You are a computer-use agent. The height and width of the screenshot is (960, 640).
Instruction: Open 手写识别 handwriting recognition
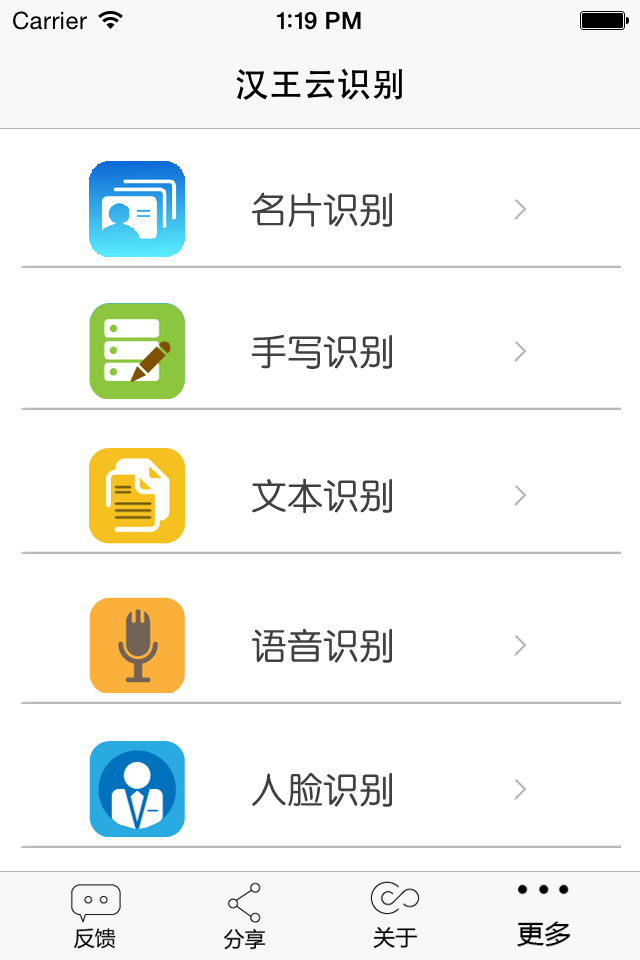click(x=321, y=352)
